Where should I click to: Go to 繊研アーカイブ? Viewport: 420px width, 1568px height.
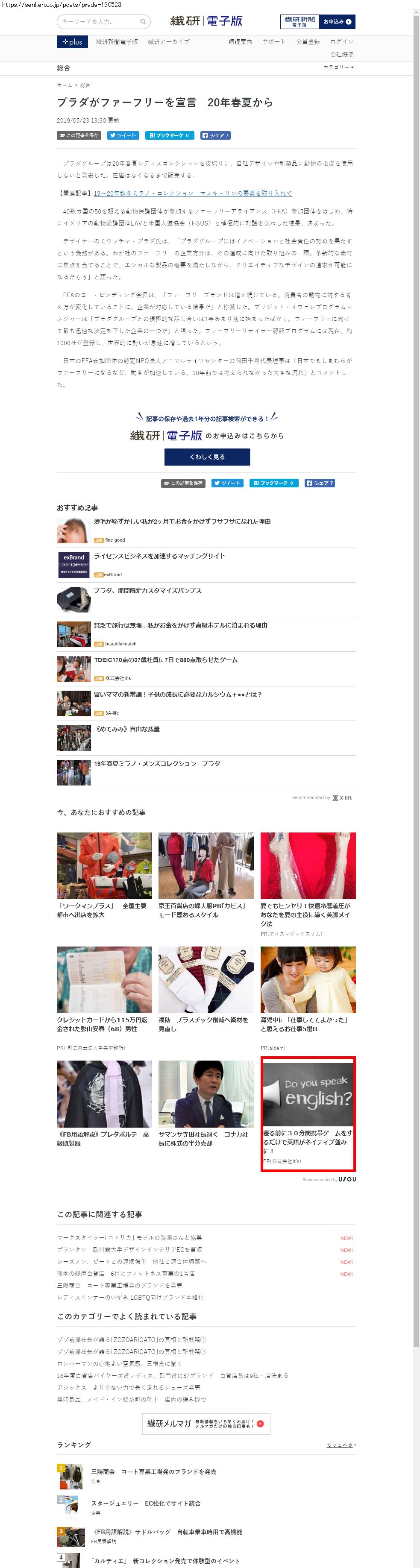tap(169, 42)
